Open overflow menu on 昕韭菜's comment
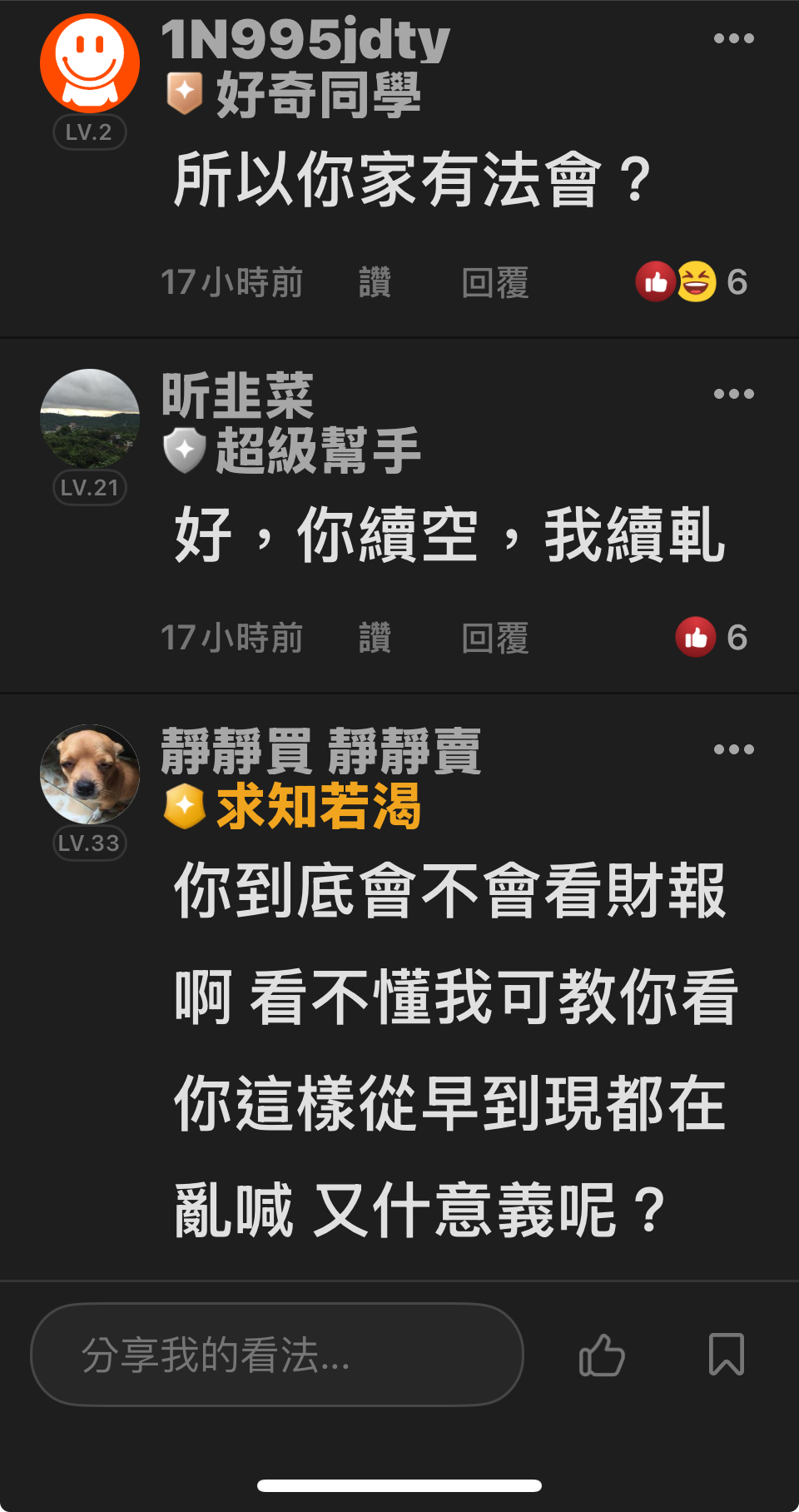Image resolution: width=799 pixels, height=1512 pixels. 733,394
